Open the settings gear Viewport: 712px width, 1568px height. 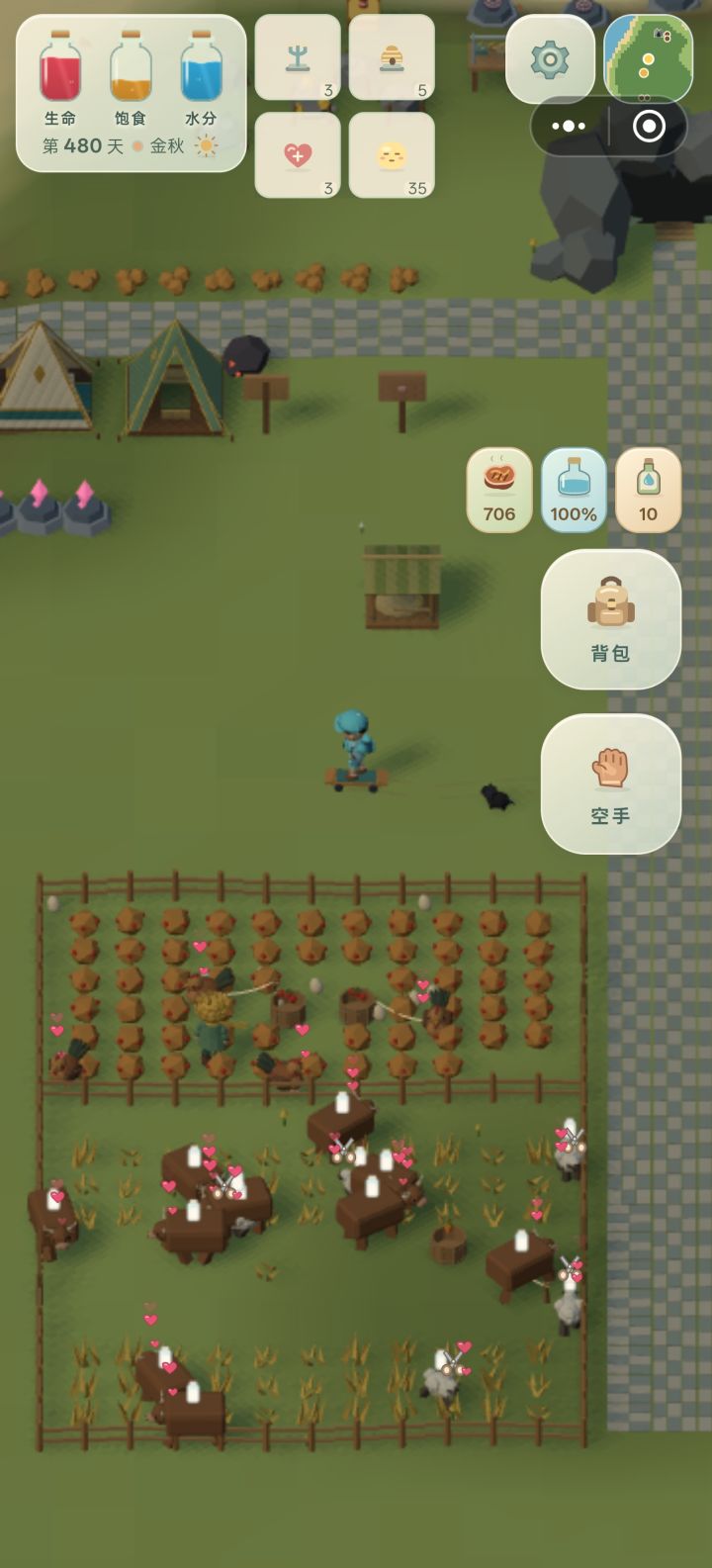point(550,59)
